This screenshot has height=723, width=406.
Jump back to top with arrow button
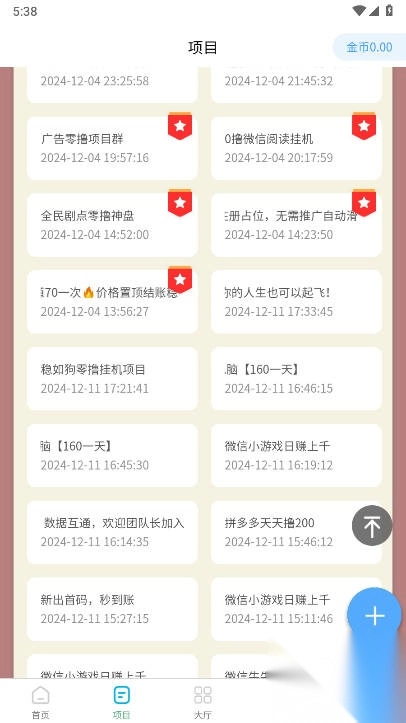pos(372,526)
